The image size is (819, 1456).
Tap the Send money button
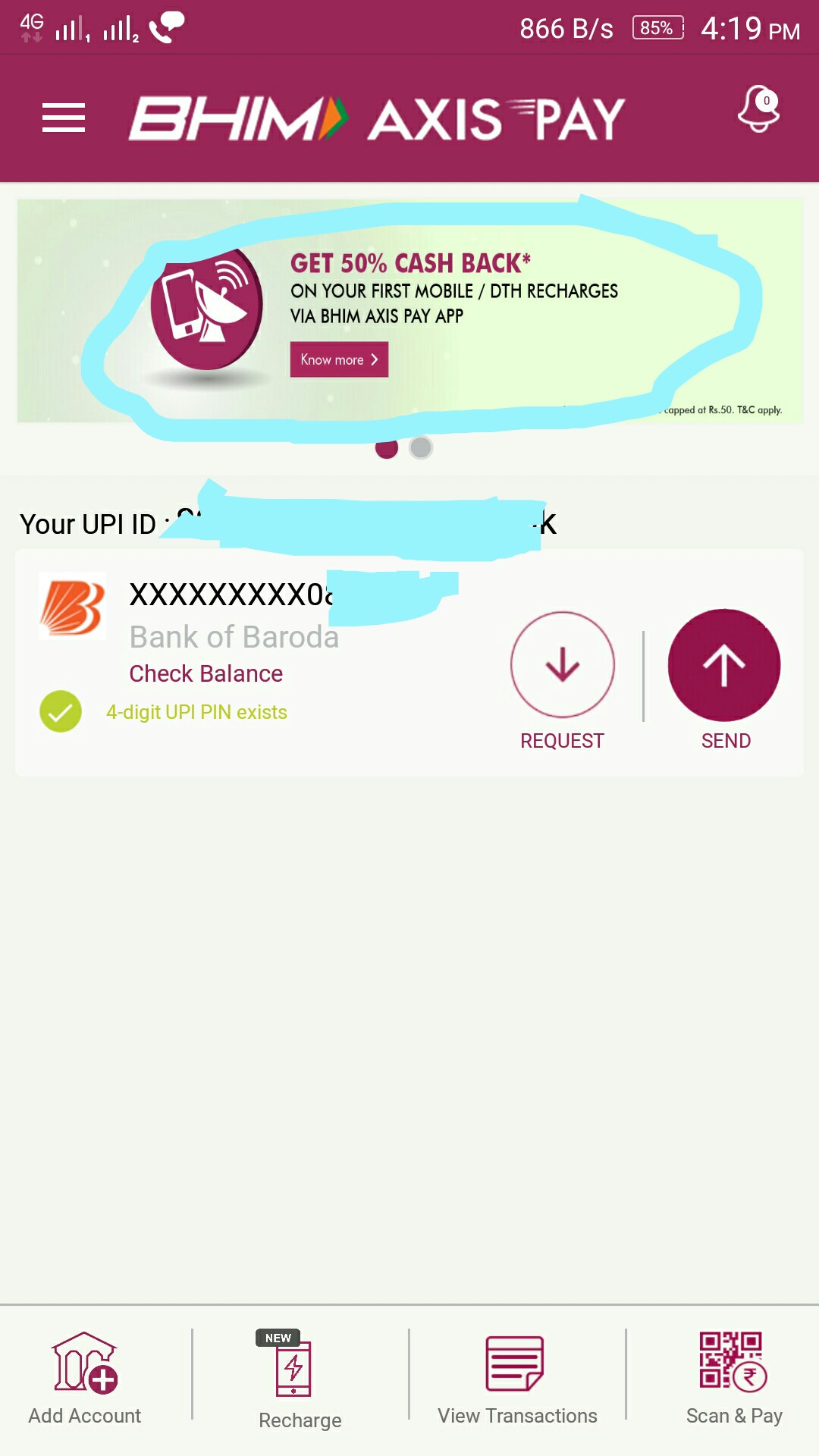[x=724, y=665]
